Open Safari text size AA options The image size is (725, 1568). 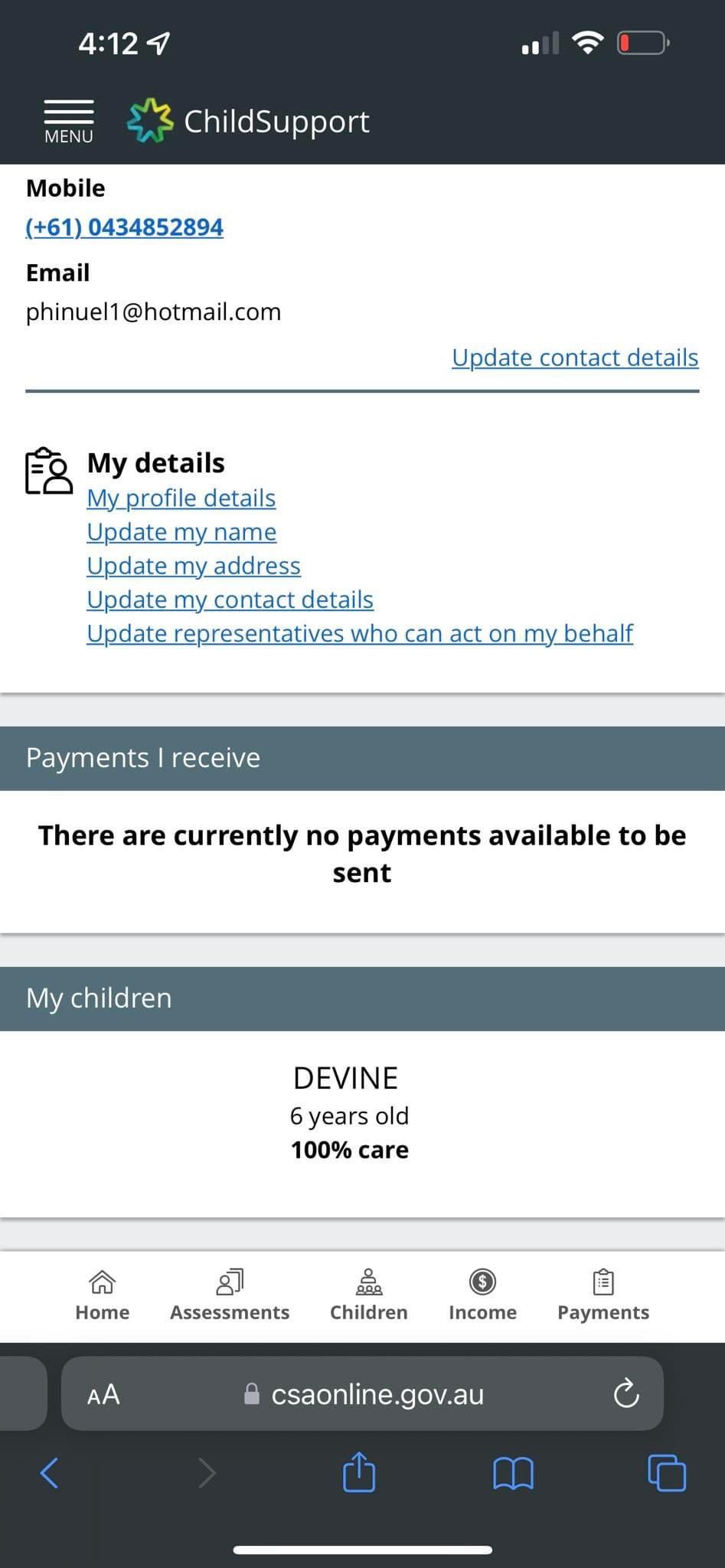click(103, 1394)
